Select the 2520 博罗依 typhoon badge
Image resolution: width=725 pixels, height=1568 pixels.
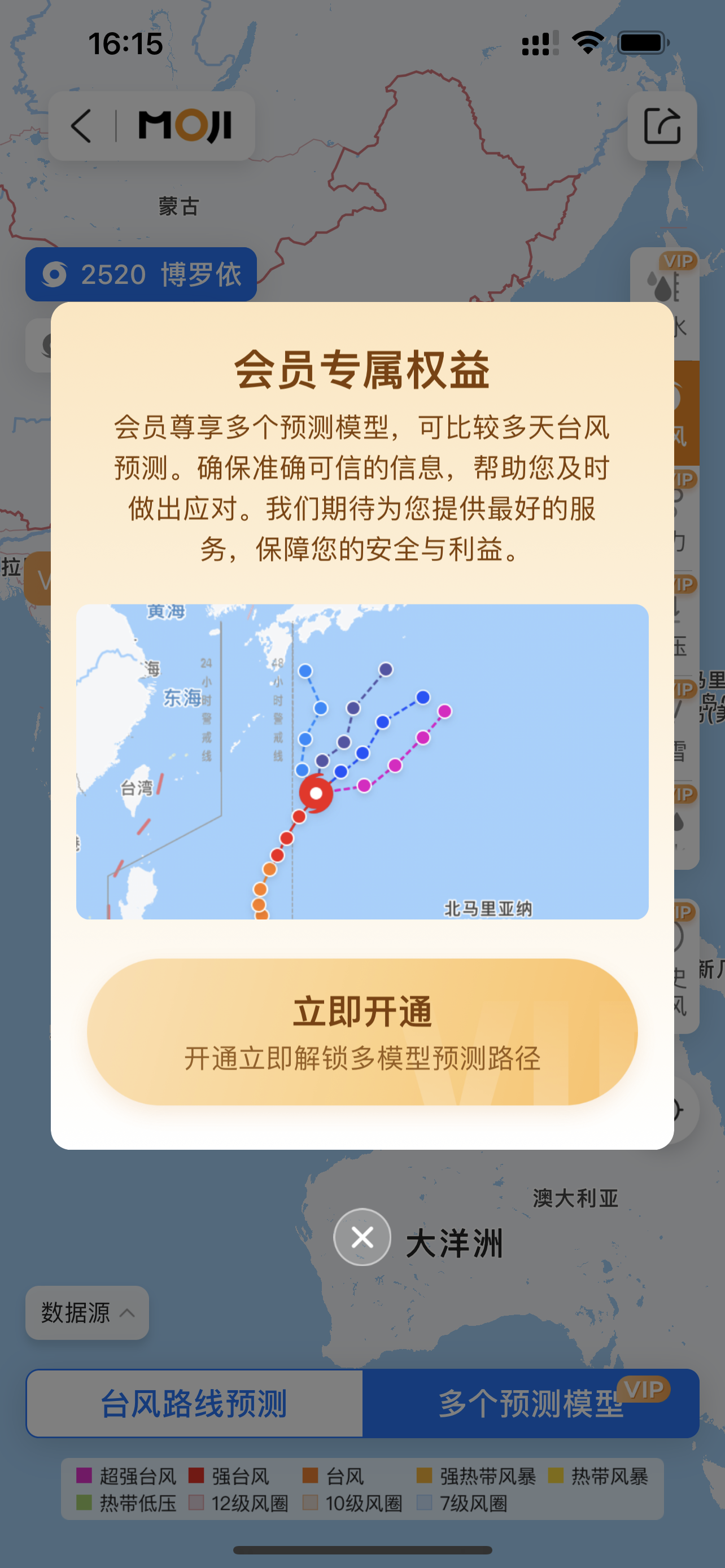pyautogui.click(x=140, y=275)
